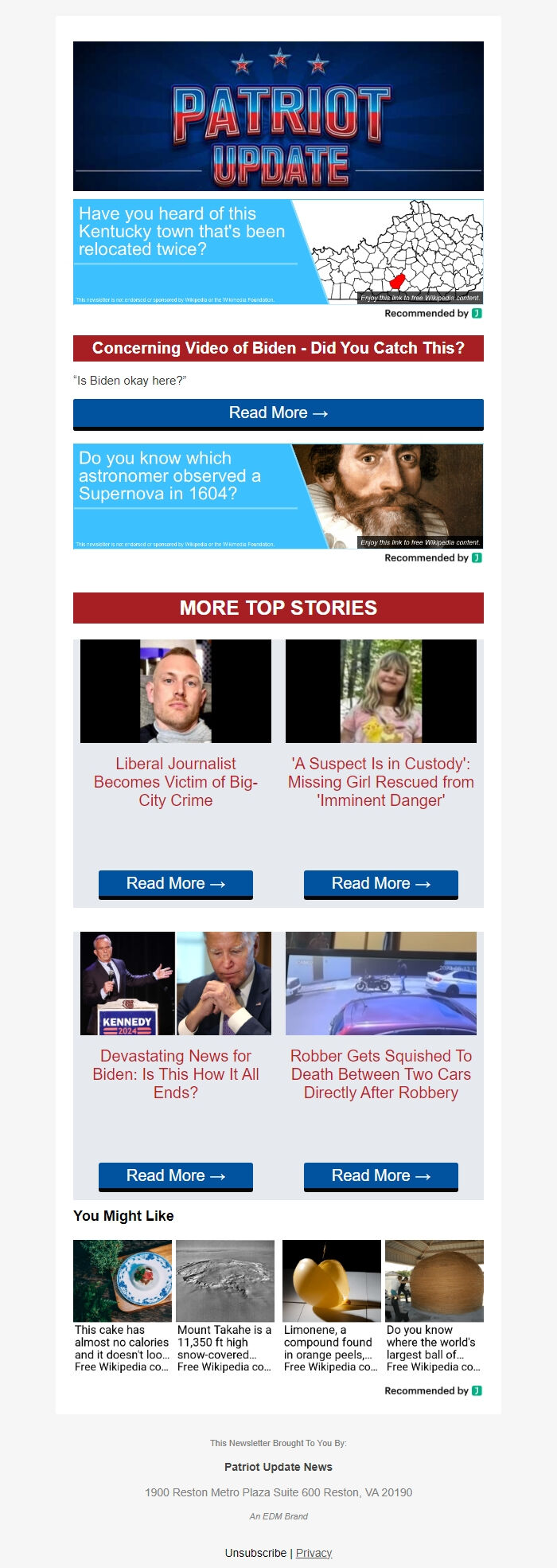The height and width of the screenshot is (1568, 557).
Task: Open the Privacy link
Action: pyautogui.click(x=314, y=1553)
